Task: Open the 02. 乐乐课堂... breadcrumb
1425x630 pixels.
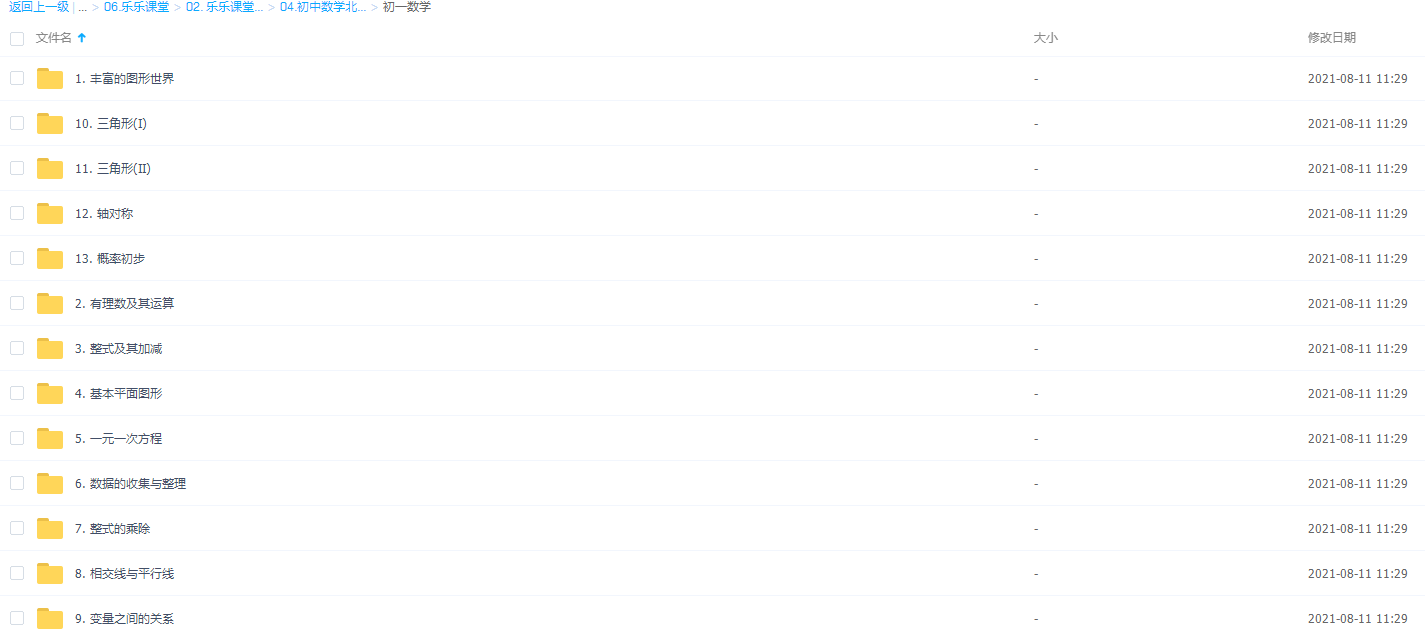Action: (x=224, y=7)
